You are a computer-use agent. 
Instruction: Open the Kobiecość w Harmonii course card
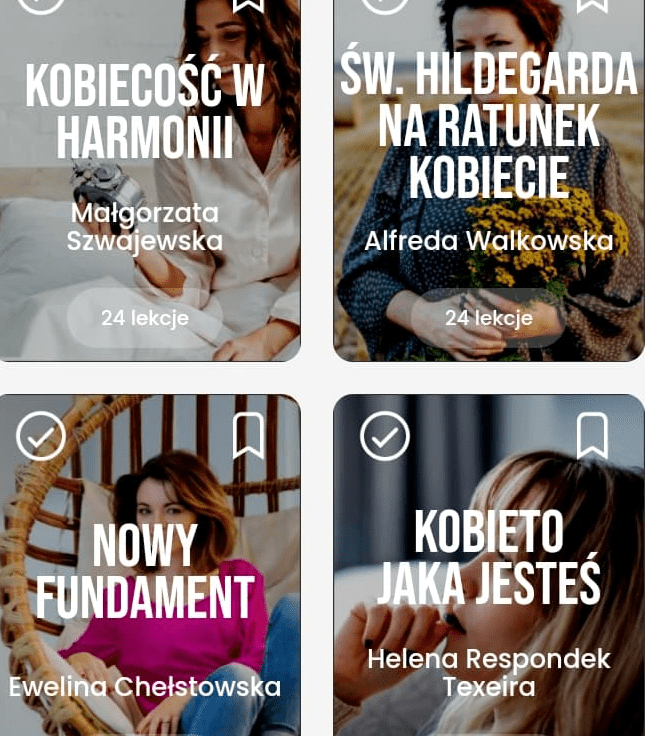click(x=145, y=112)
